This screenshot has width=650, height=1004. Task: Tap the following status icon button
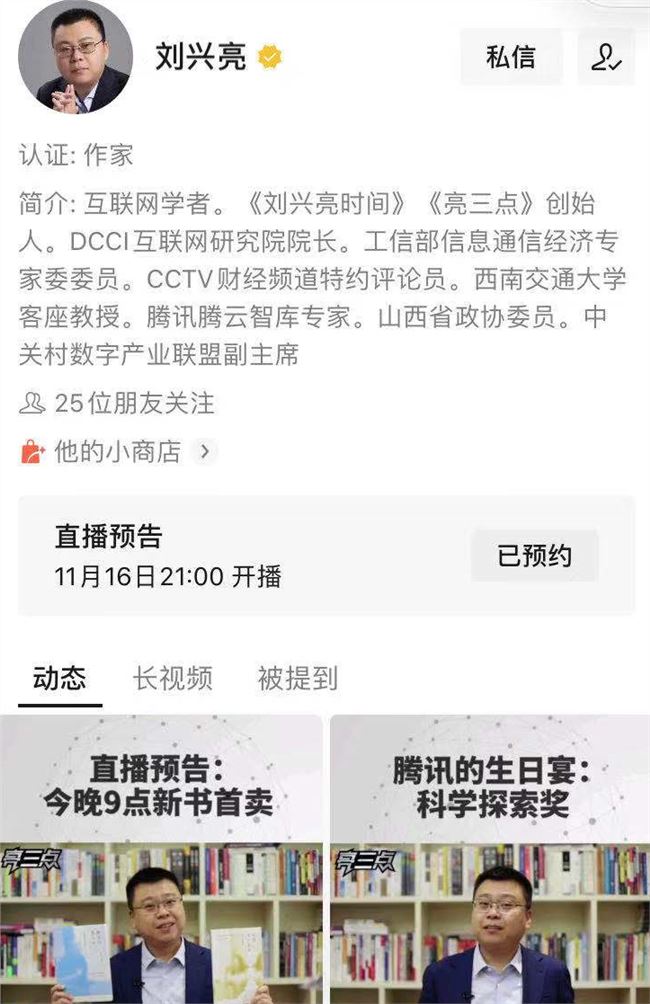click(x=606, y=58)
